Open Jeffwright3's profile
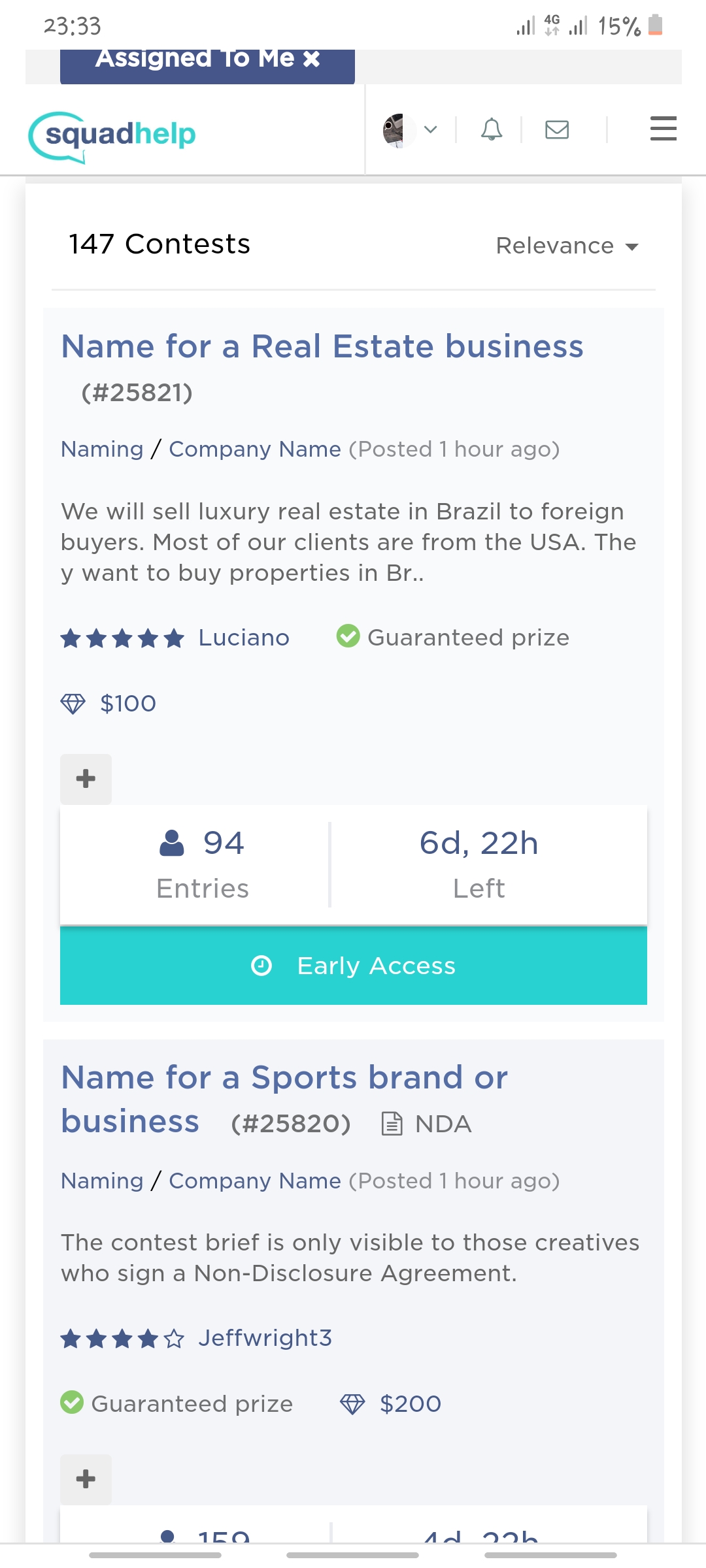The image size is (706, 1568). [x=265, y=1338]
